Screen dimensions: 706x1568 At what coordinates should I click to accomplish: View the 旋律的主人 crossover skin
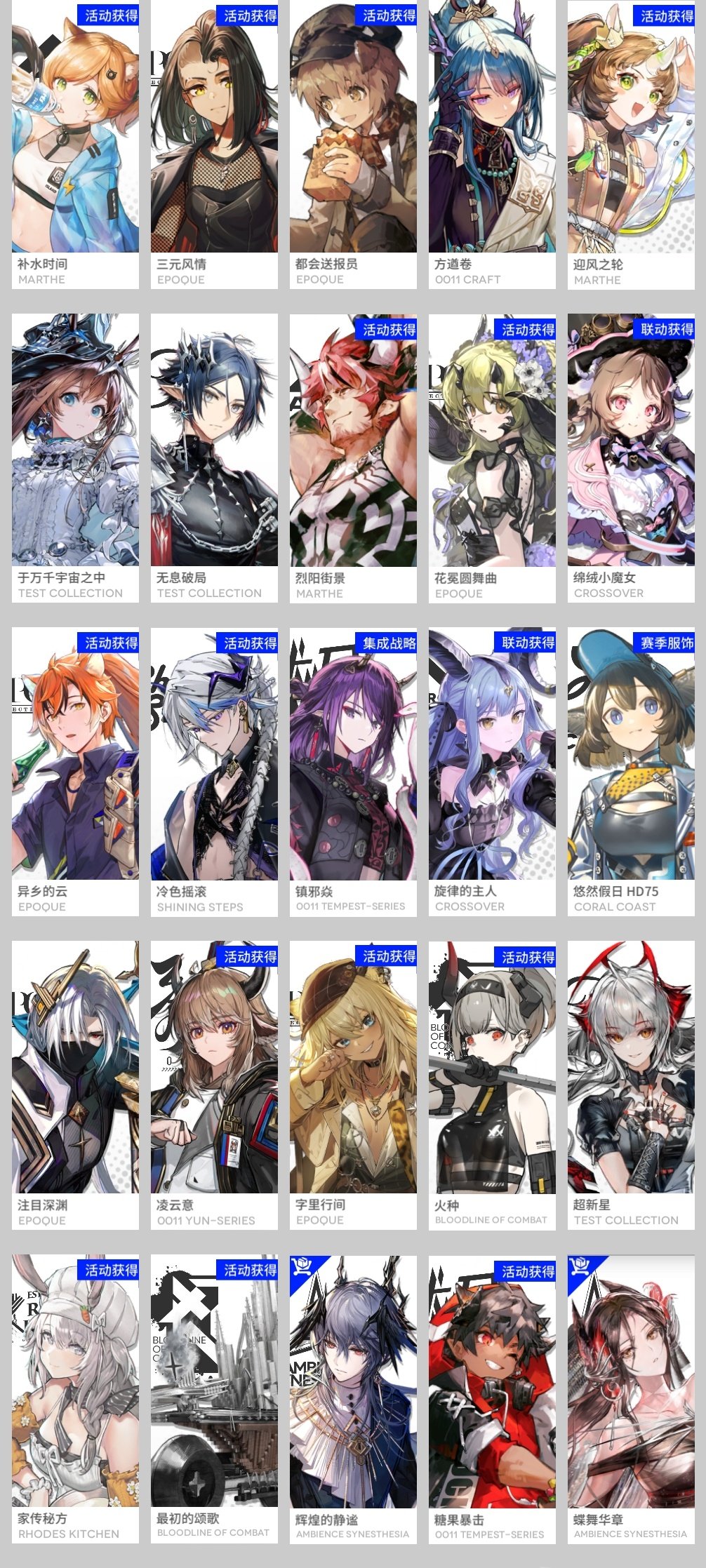[x=492, y=771]
